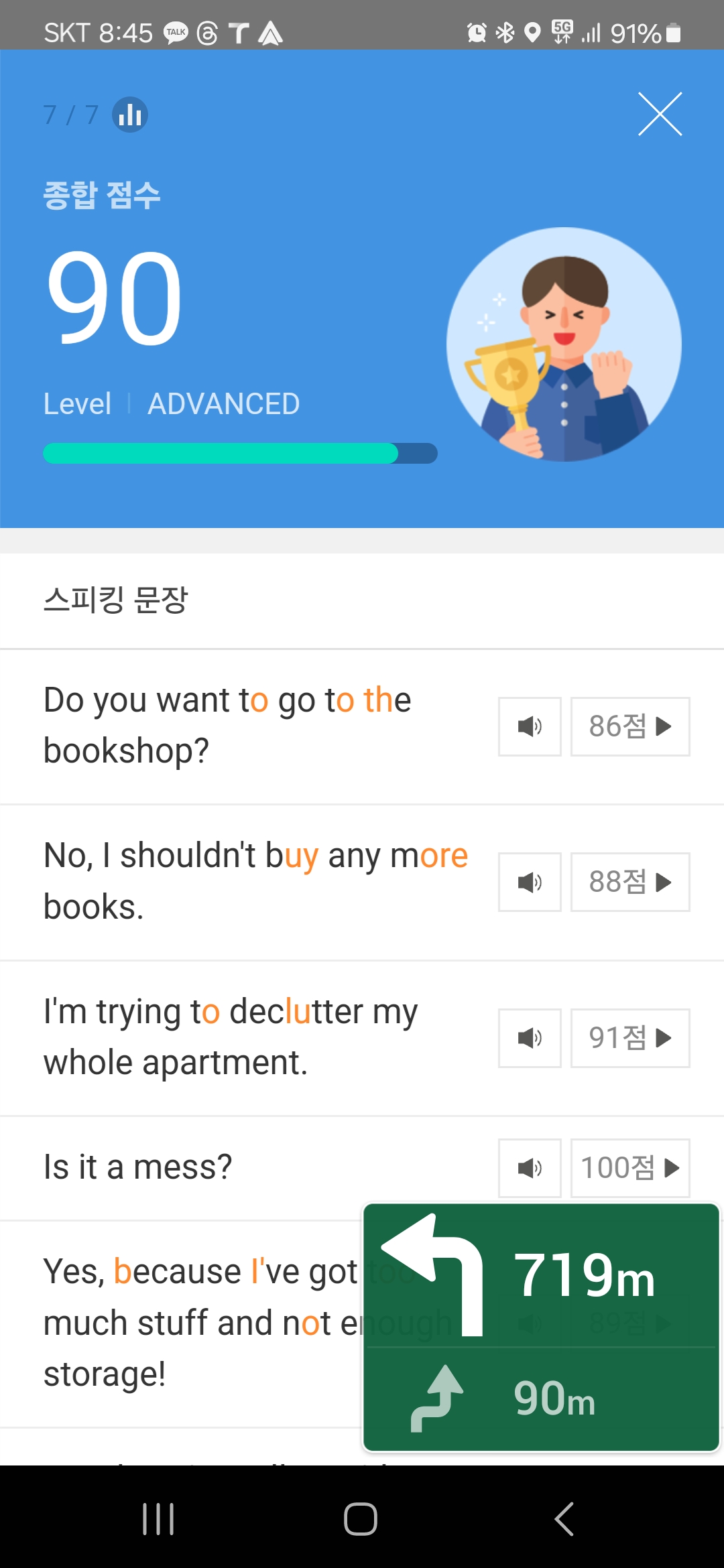Image resolution: width=724 pixels, height=1568 pixels.
Task: Open the floating navigation turn-by-turn overlay
Action: click(541, 1327)
